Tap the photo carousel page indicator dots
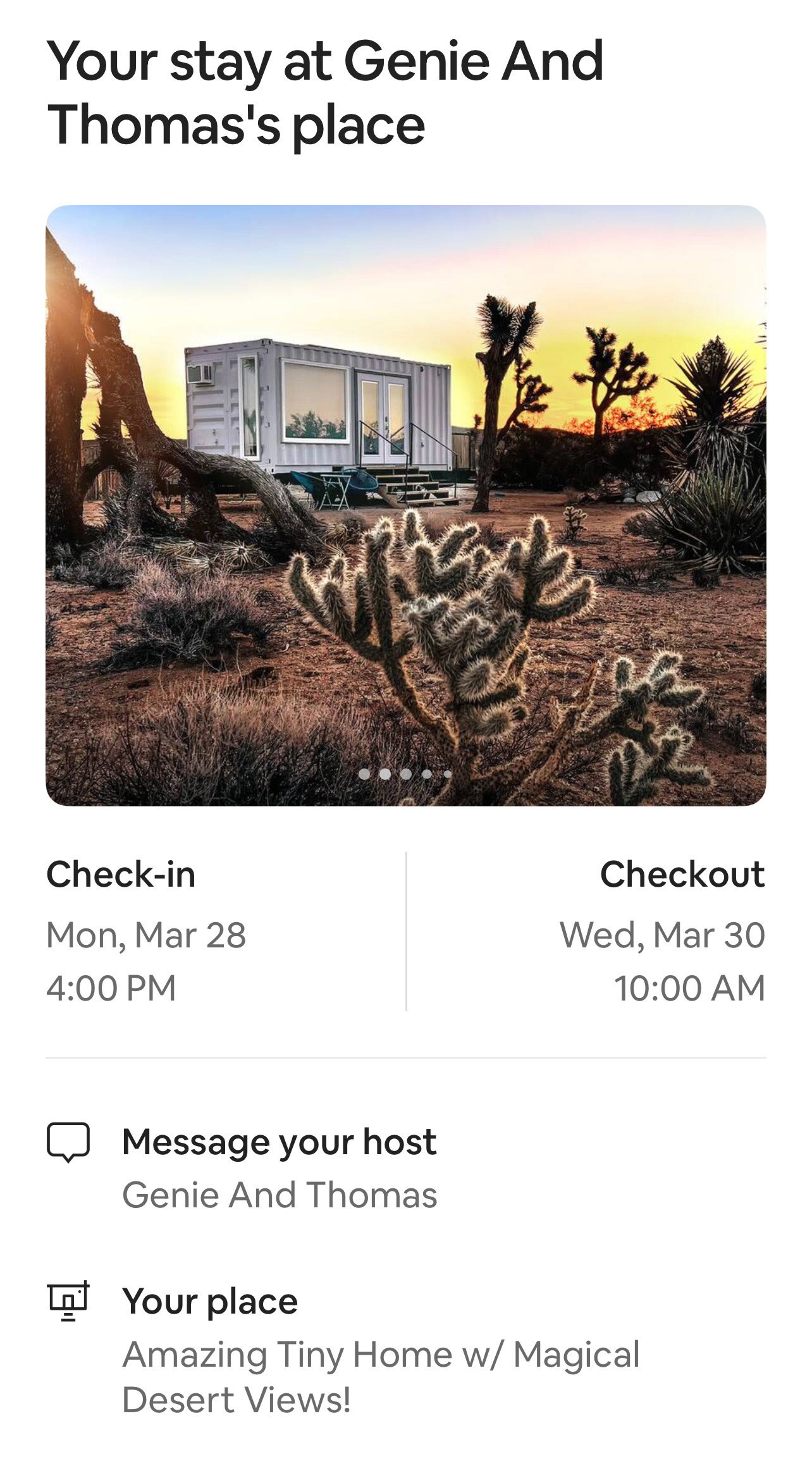Screen dimensions: 812x1466 (x=405, y=773)
